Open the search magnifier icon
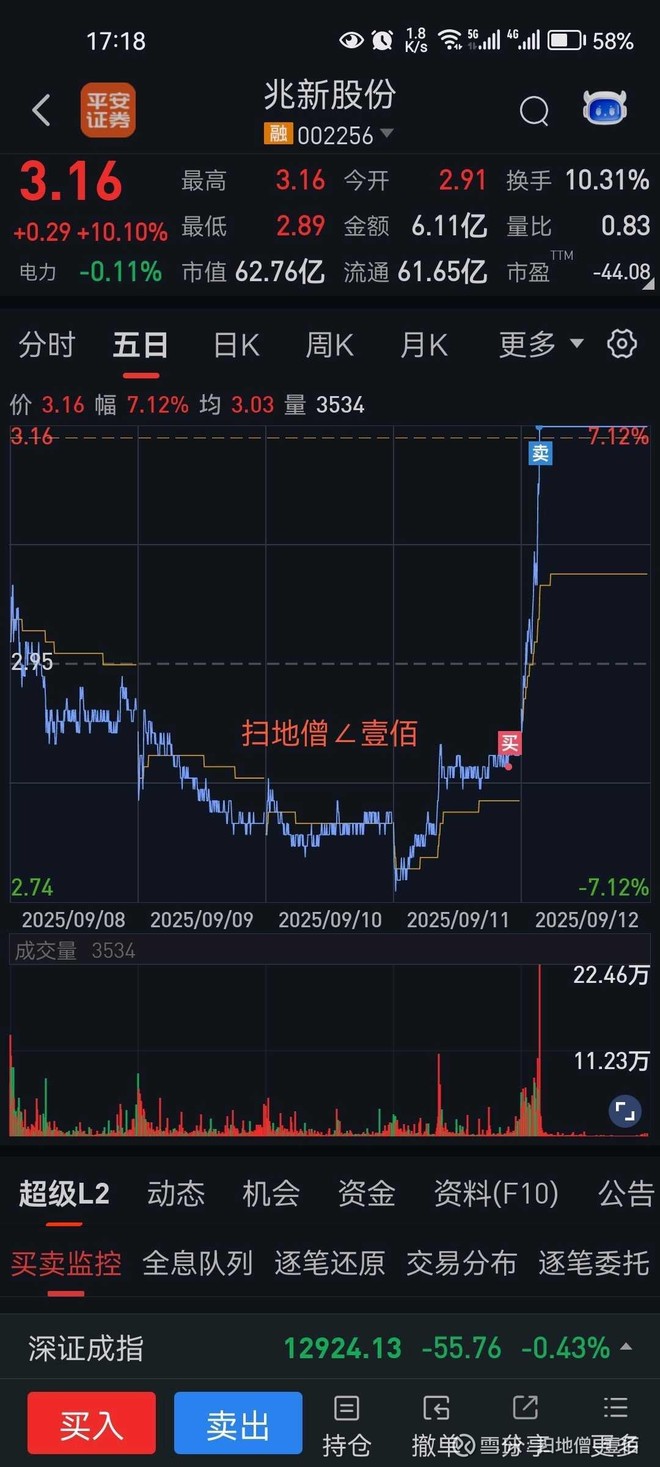Image resolution: width=660 pixels, height=1467 pixels. [x=534, y=111]
